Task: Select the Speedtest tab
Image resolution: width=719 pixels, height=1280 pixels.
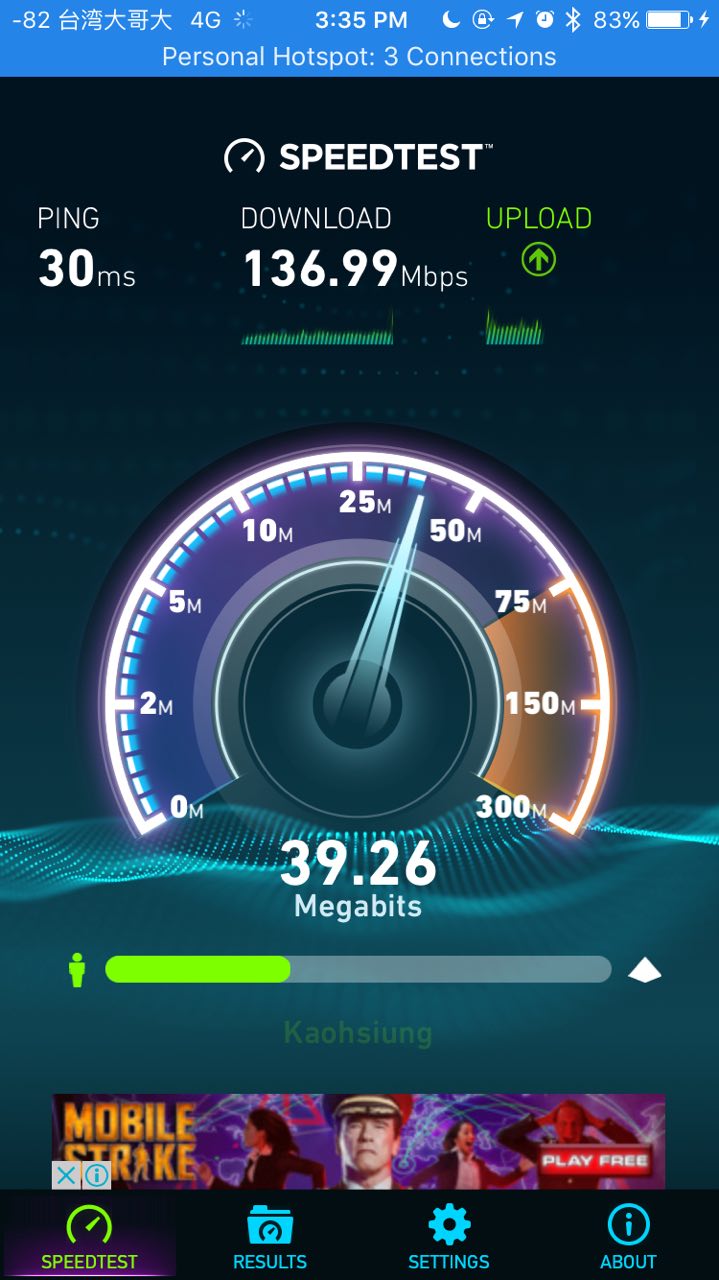Action: click(89, 1236)
